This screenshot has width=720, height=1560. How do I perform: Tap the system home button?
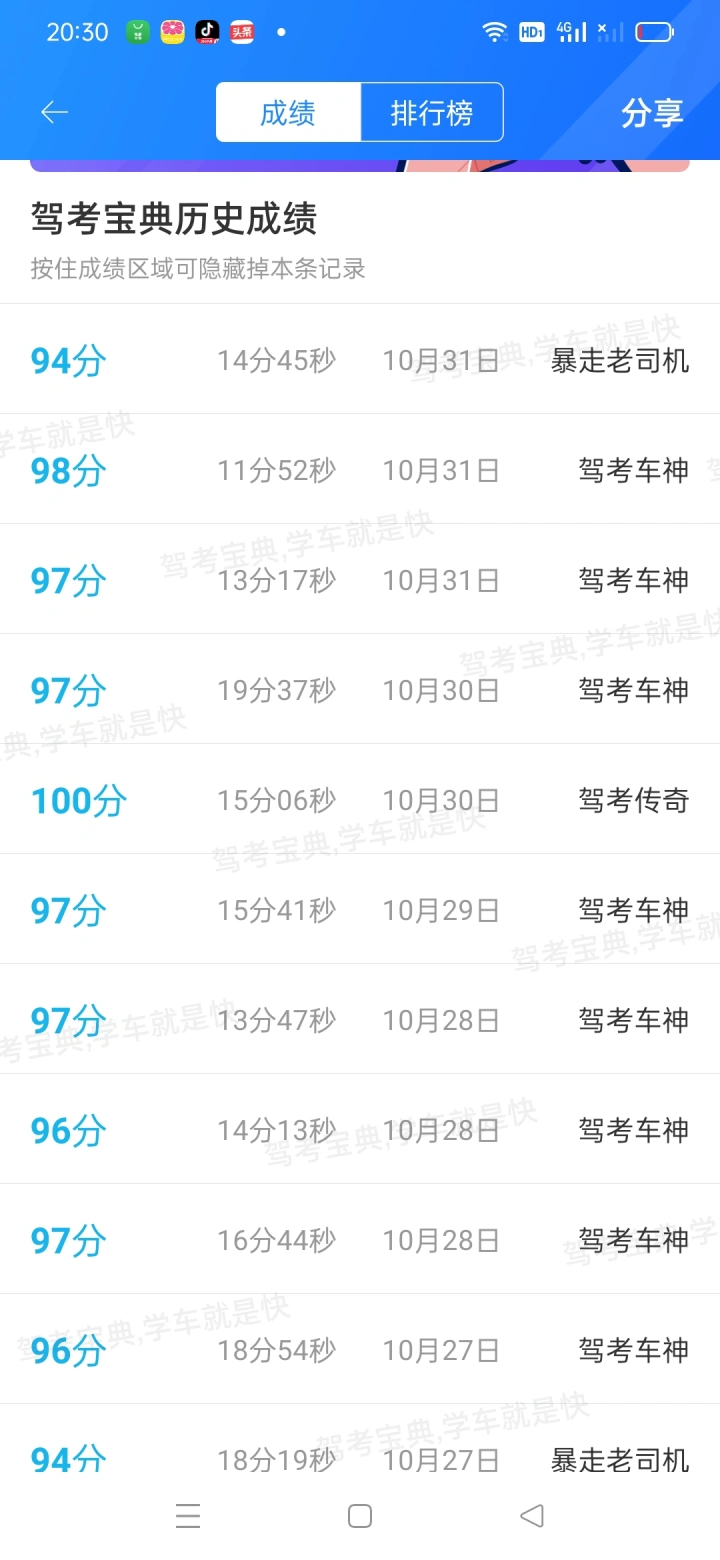(x=360, y=1516)
